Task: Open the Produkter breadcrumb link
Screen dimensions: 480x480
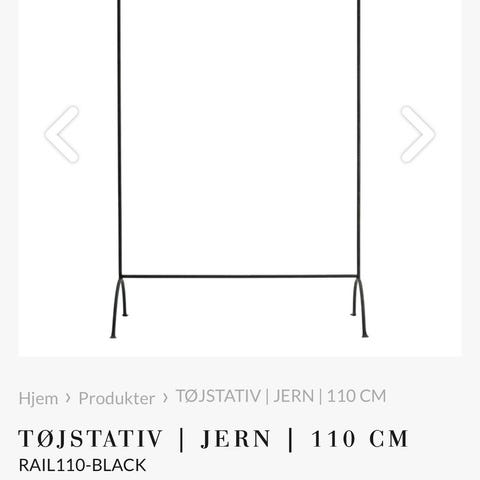Action: pyautogui.click(x=117, y=398)
